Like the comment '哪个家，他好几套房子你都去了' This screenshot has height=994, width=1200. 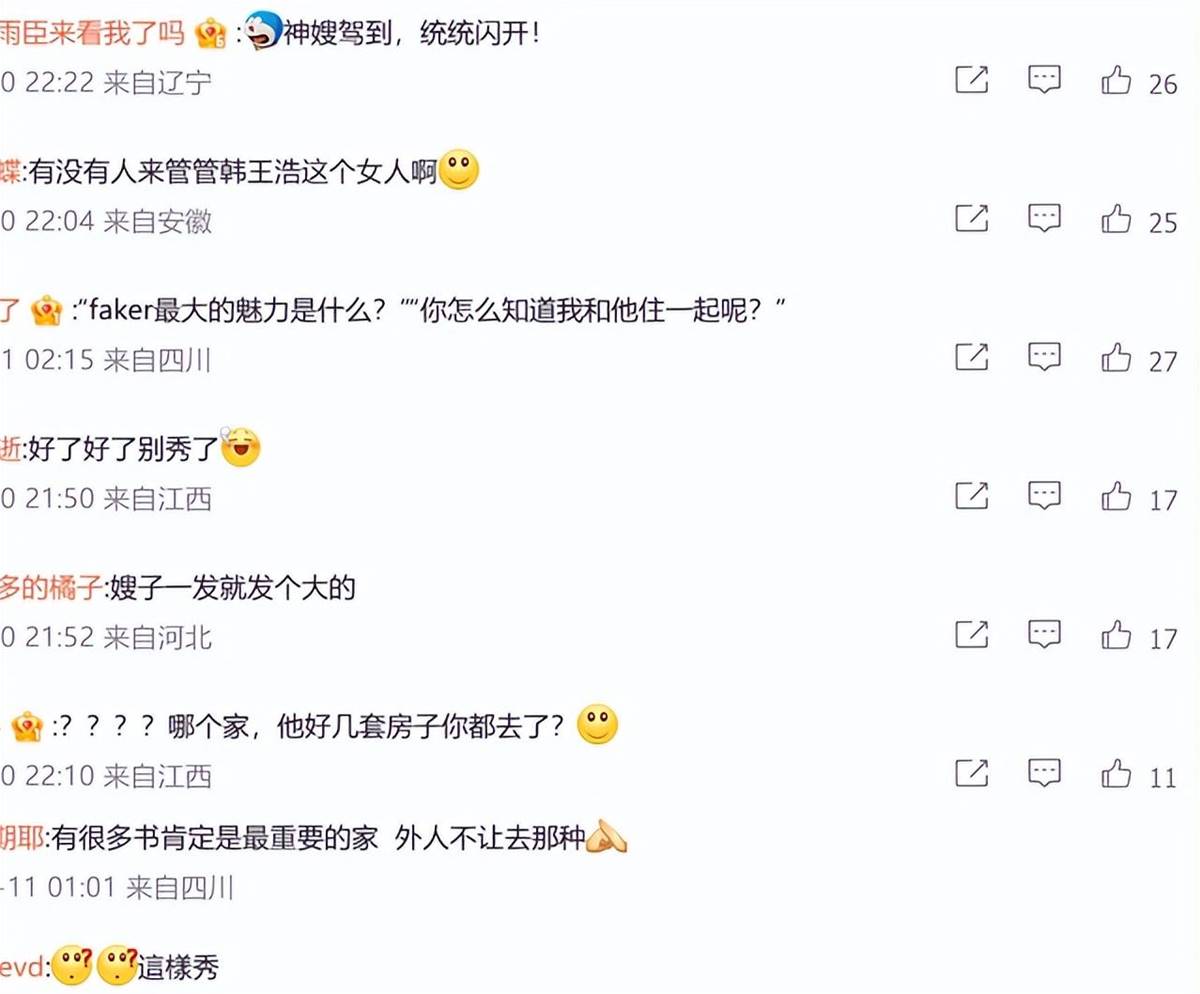(x=1116, y=773)
